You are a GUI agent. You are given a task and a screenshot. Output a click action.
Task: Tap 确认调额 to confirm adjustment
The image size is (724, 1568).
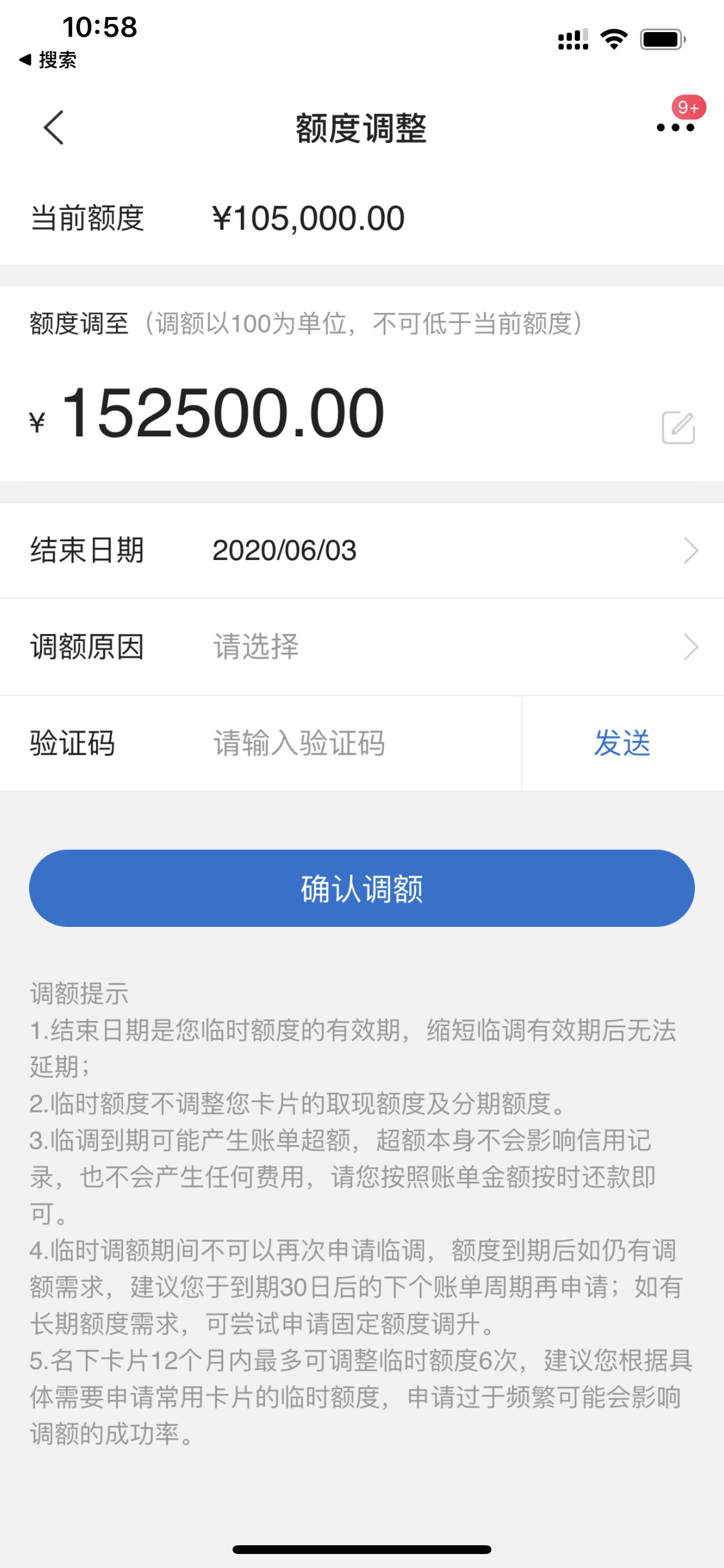362,888
